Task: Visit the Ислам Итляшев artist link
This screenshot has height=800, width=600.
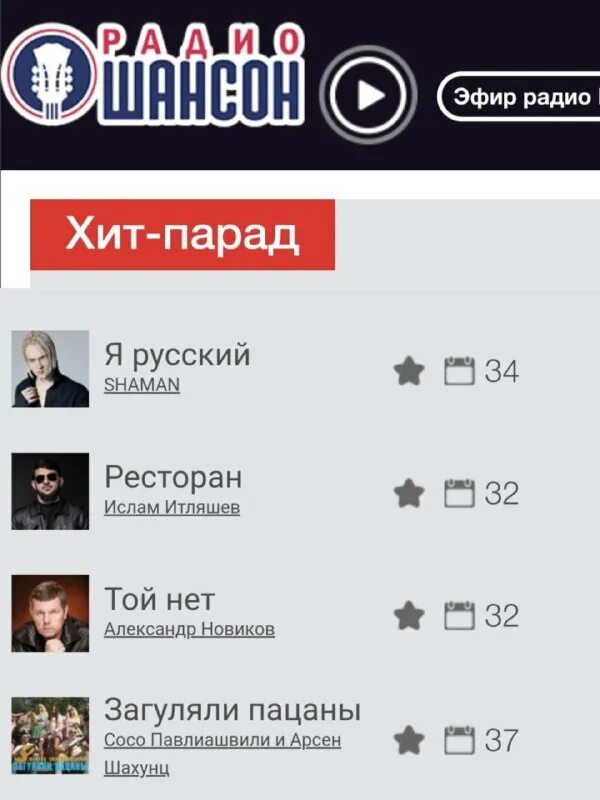Action: [x=172, y=508]
